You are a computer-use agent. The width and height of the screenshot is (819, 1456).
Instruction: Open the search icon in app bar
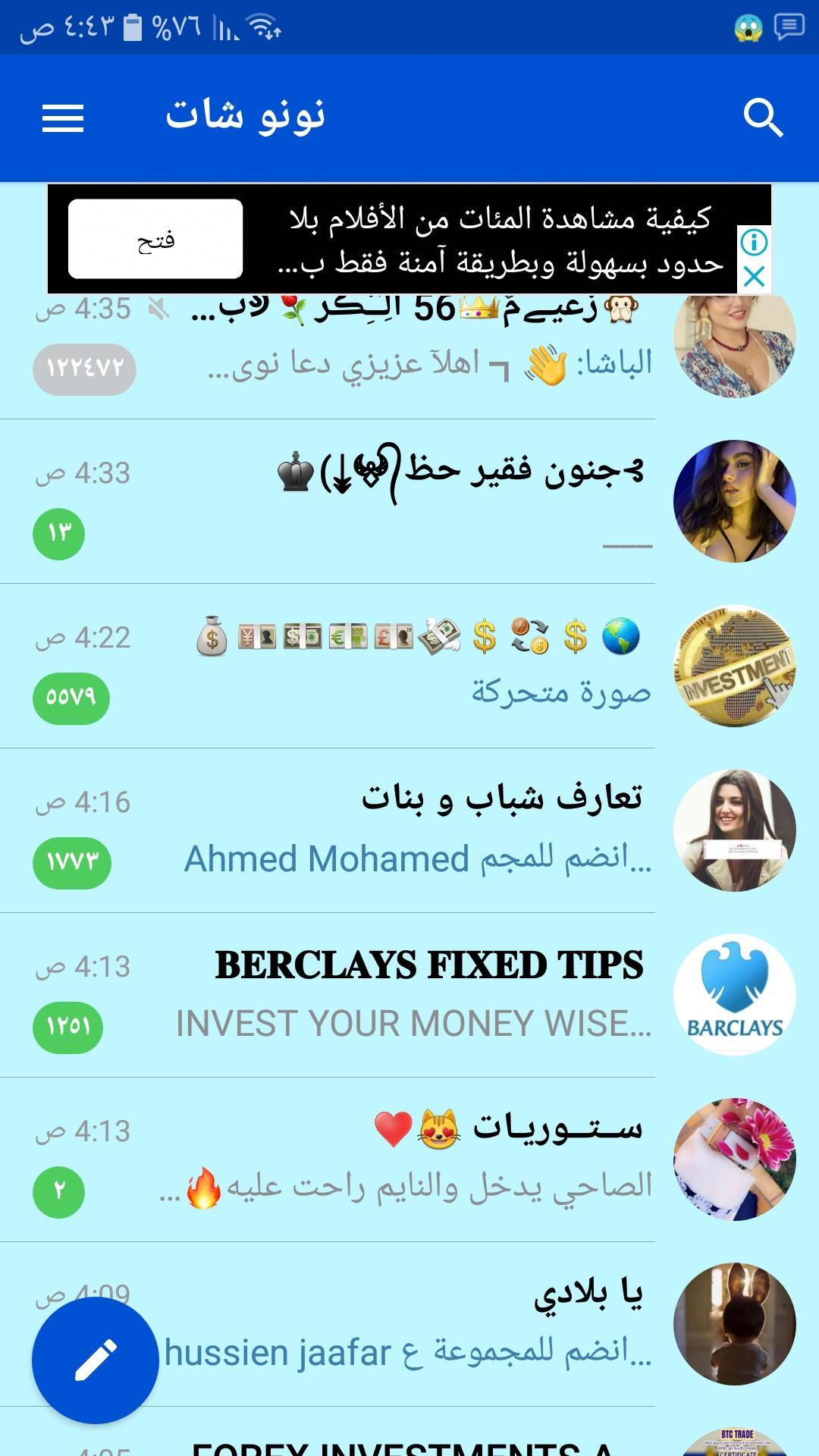(x=762, y=118)
